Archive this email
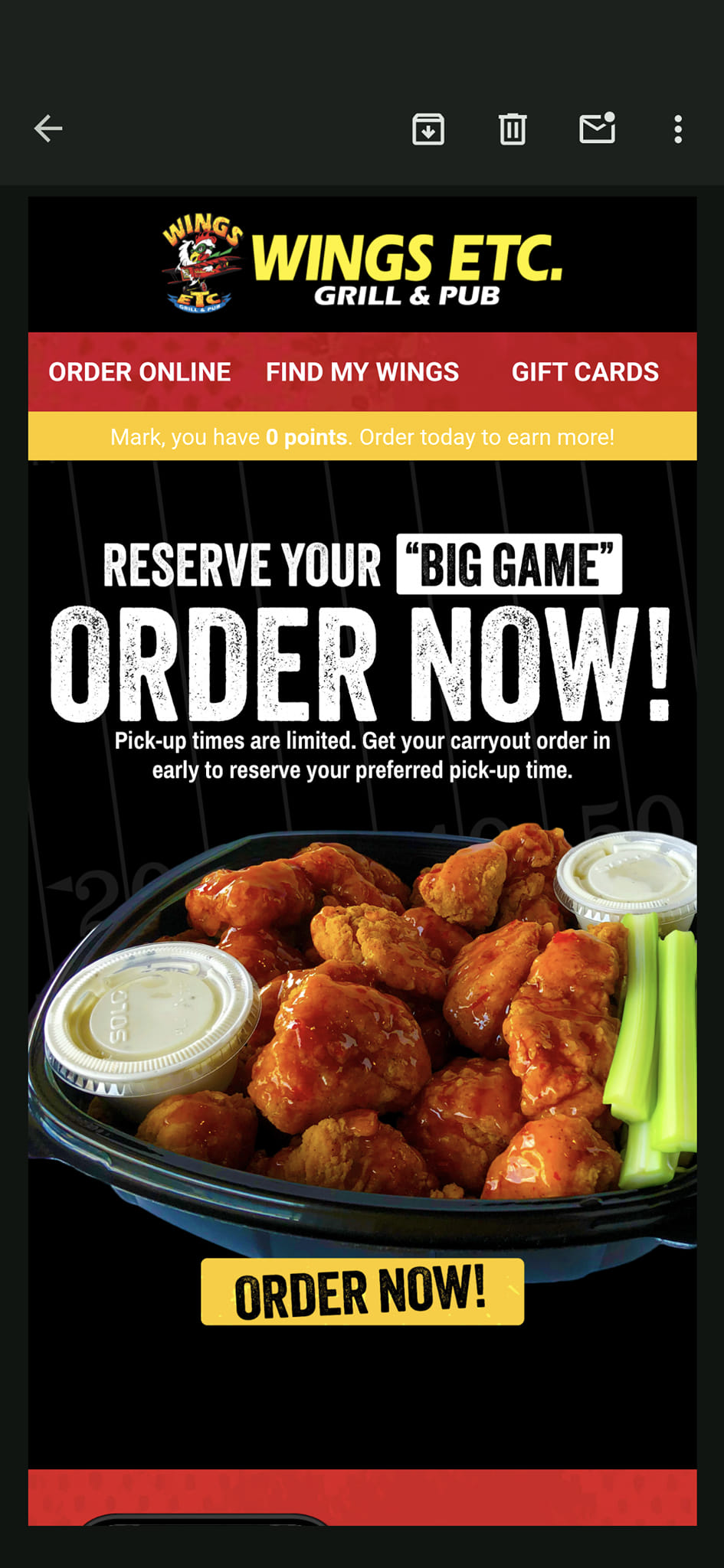The height and width of the screenshot is (1568, 724). point(428,129)
